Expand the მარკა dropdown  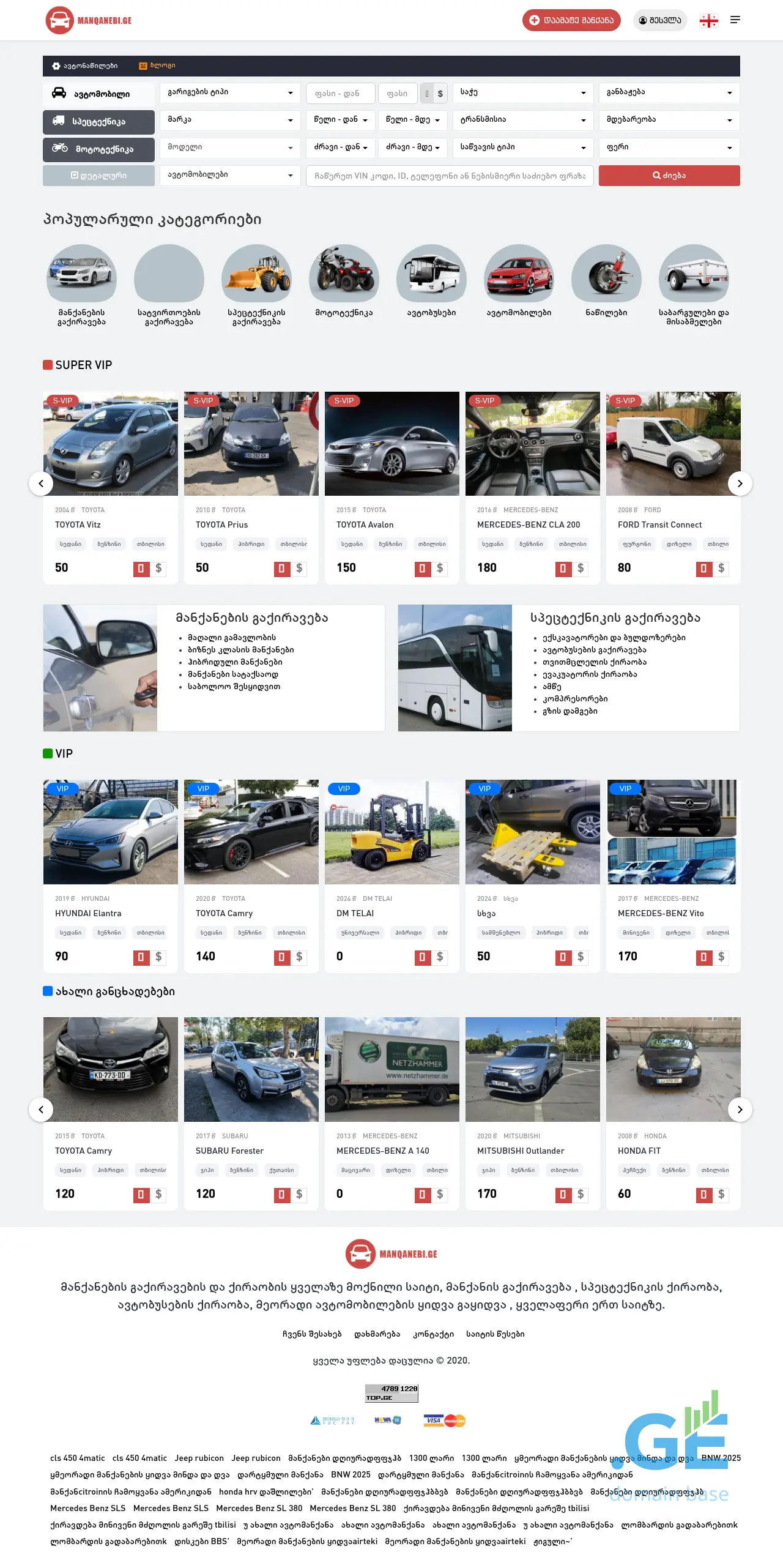(x=230, y=120)
